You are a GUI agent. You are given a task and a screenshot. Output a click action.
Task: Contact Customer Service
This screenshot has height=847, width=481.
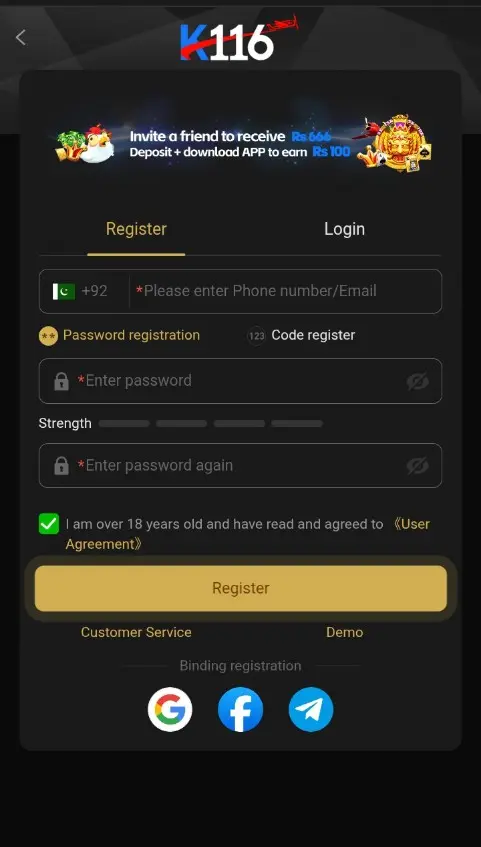136,633
